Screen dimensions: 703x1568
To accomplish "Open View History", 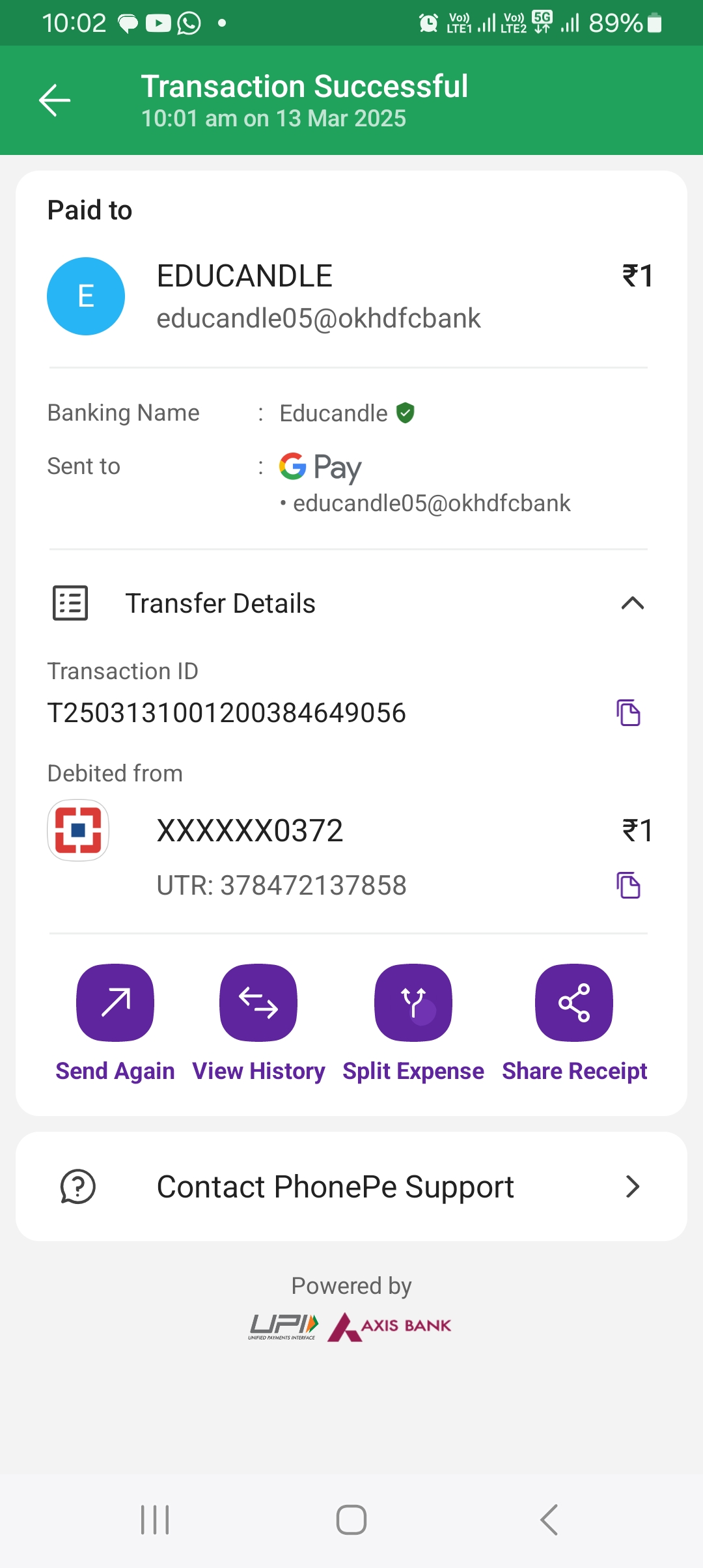I will click(258, 1003).
